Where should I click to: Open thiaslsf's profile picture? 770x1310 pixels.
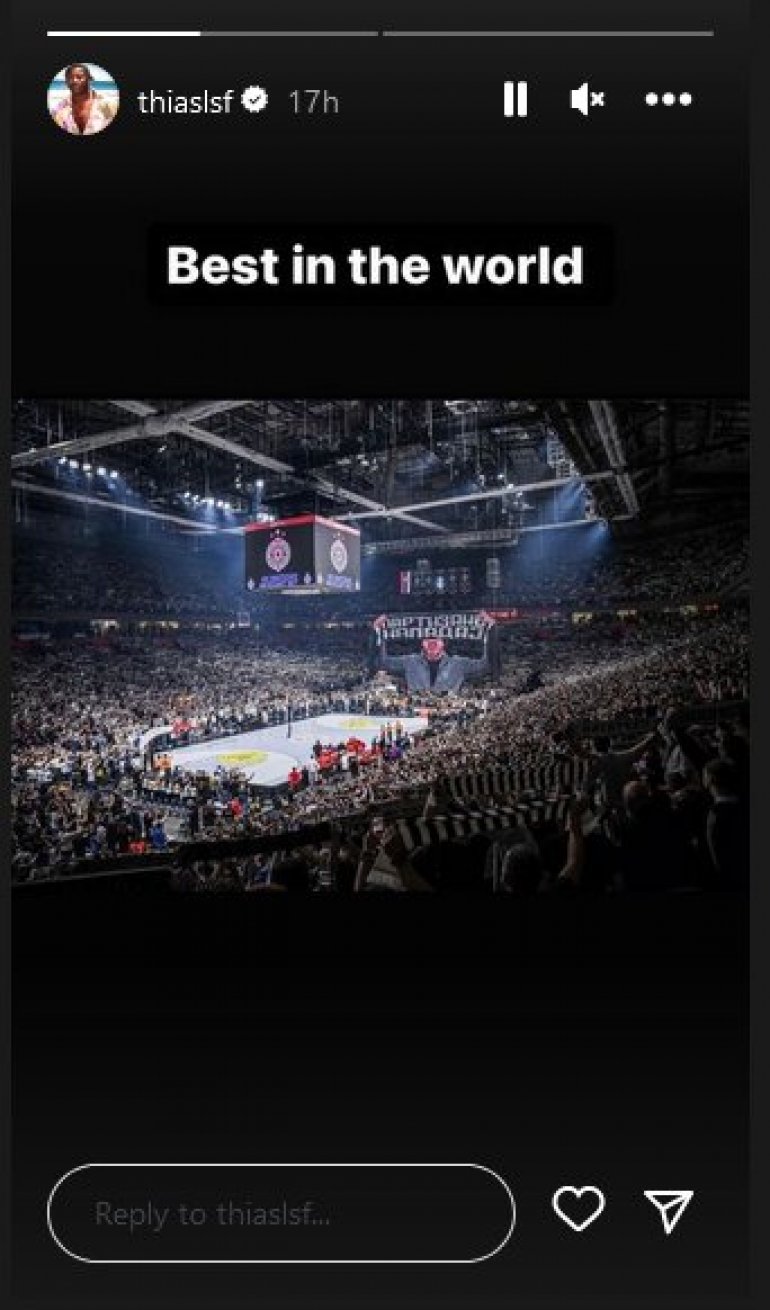coord(83,99)
